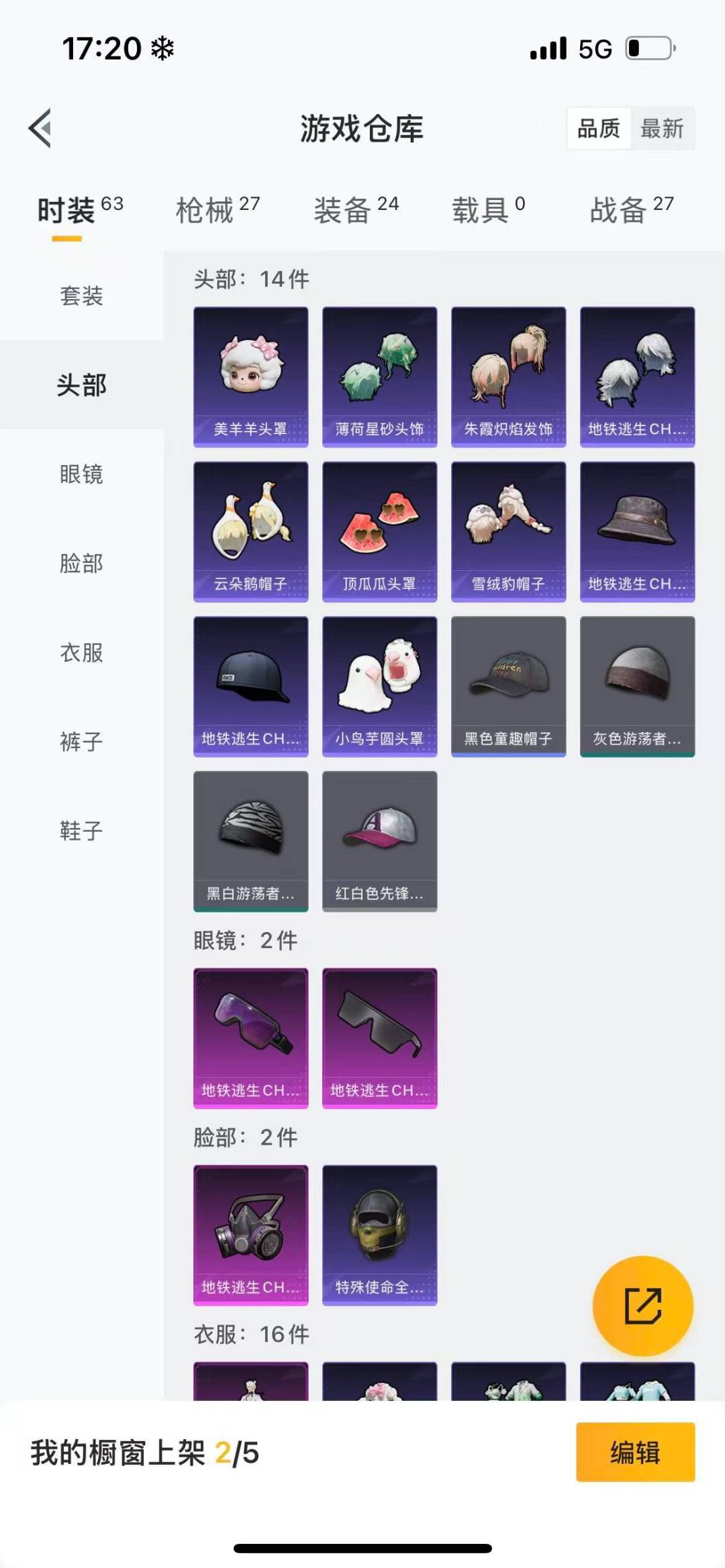The width and height of the screenshot is (725, 1568).
Task: Open the 美羊羊头罩 item
Action: [x=251, y=376]
